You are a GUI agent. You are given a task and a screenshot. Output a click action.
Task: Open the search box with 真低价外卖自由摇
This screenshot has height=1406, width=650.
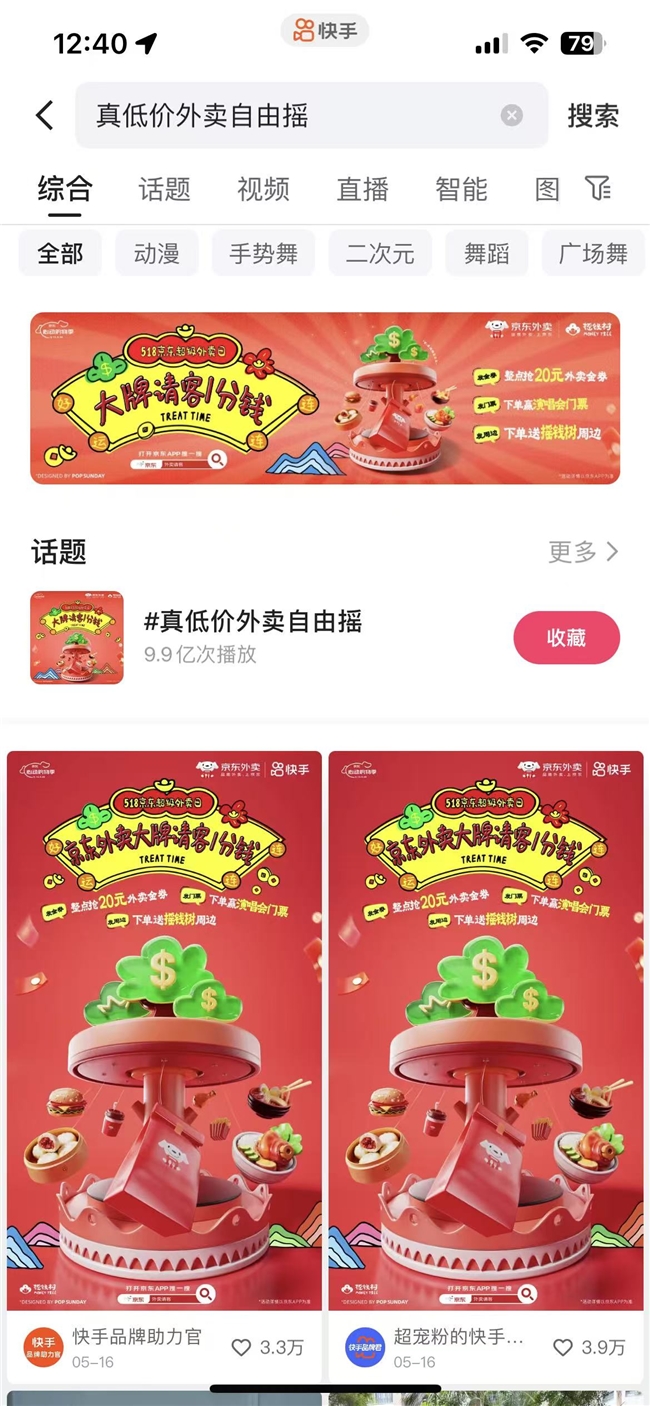(311, 115)
